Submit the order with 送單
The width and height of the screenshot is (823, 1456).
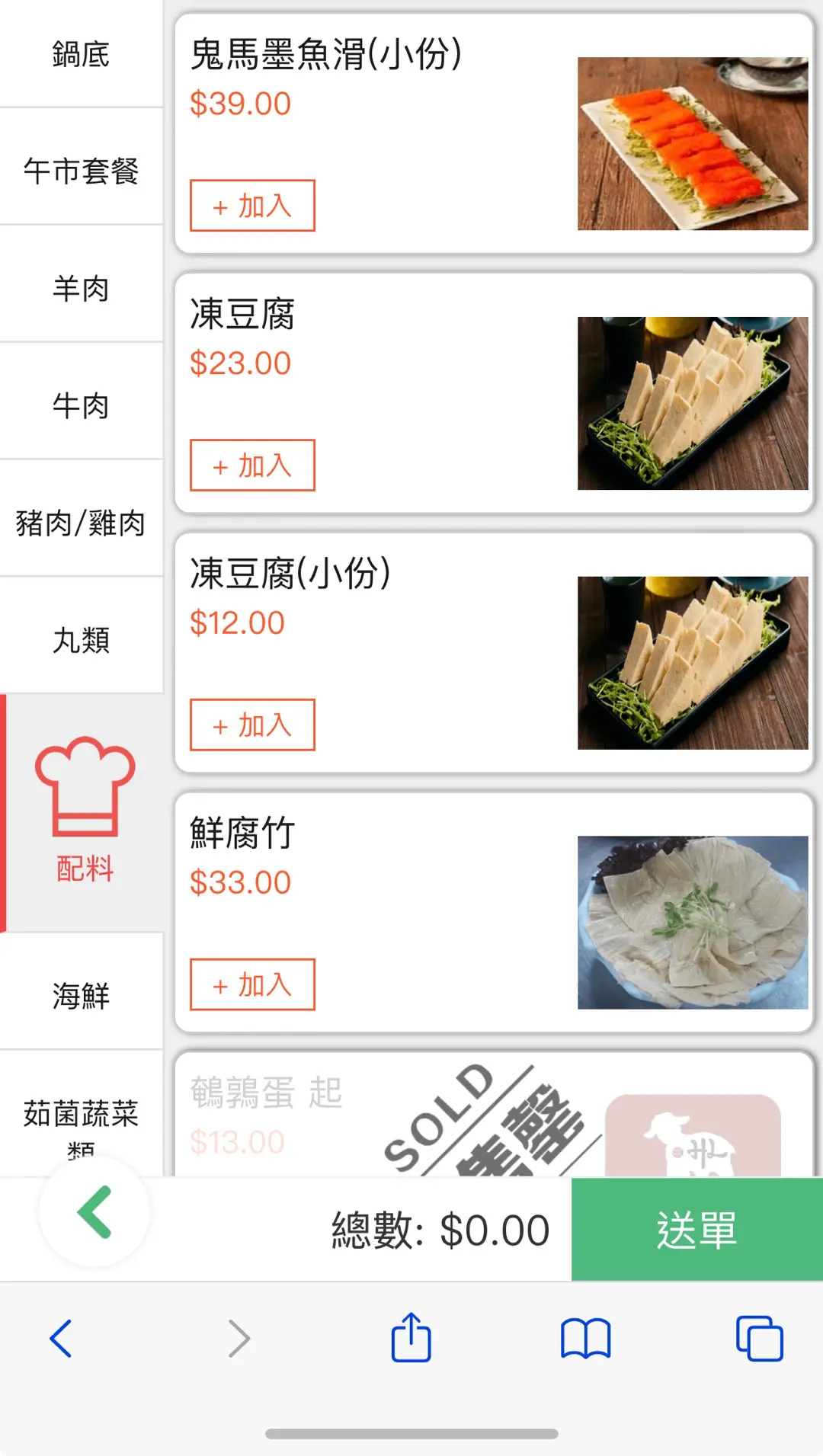[x=697, y=1230]
